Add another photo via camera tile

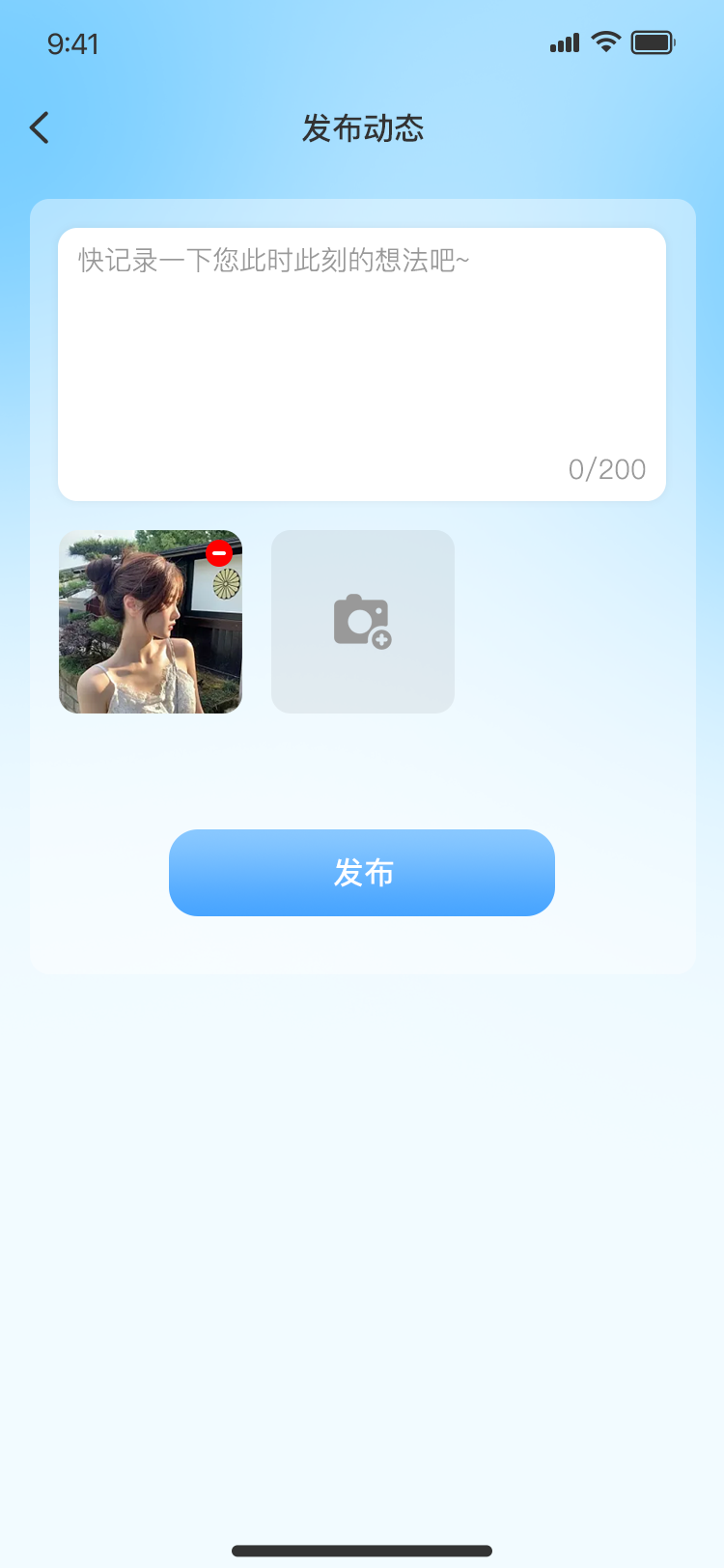click(x=362, y=621)
